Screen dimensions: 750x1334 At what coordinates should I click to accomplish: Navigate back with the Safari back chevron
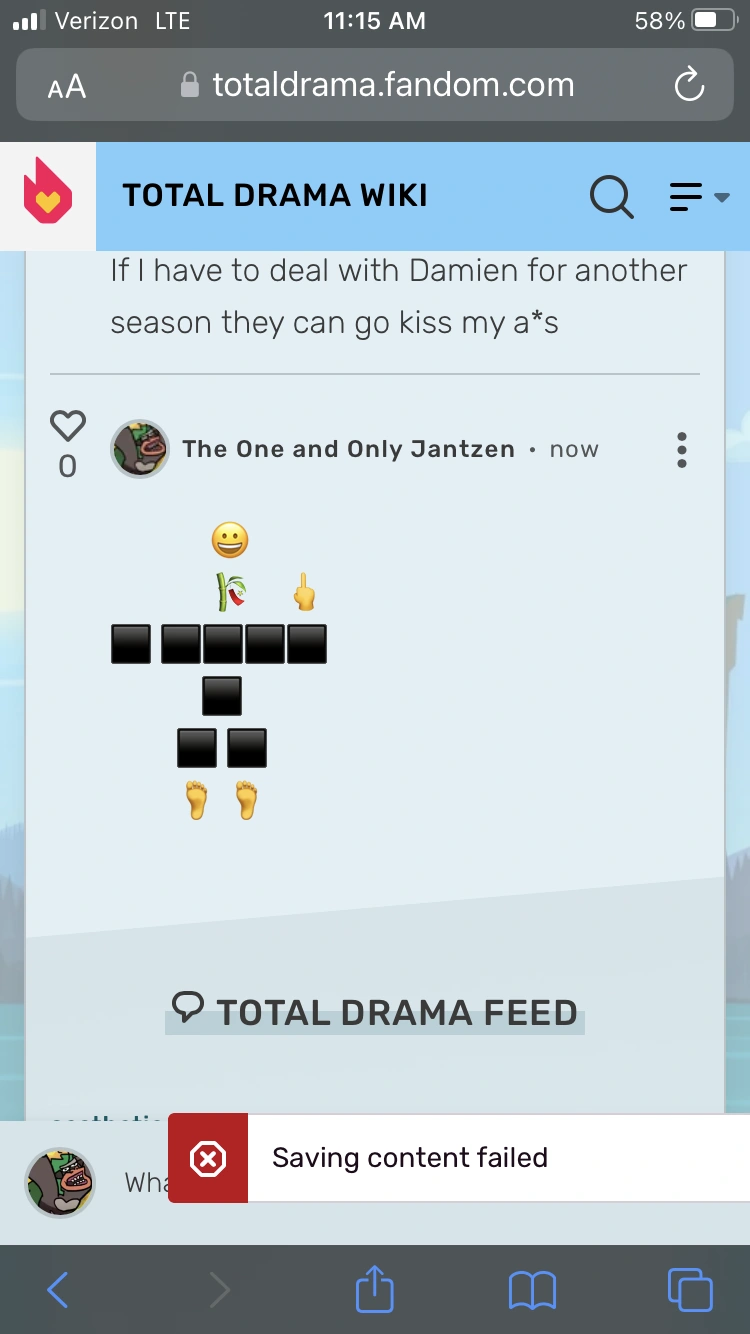[x=56, y=1289]
